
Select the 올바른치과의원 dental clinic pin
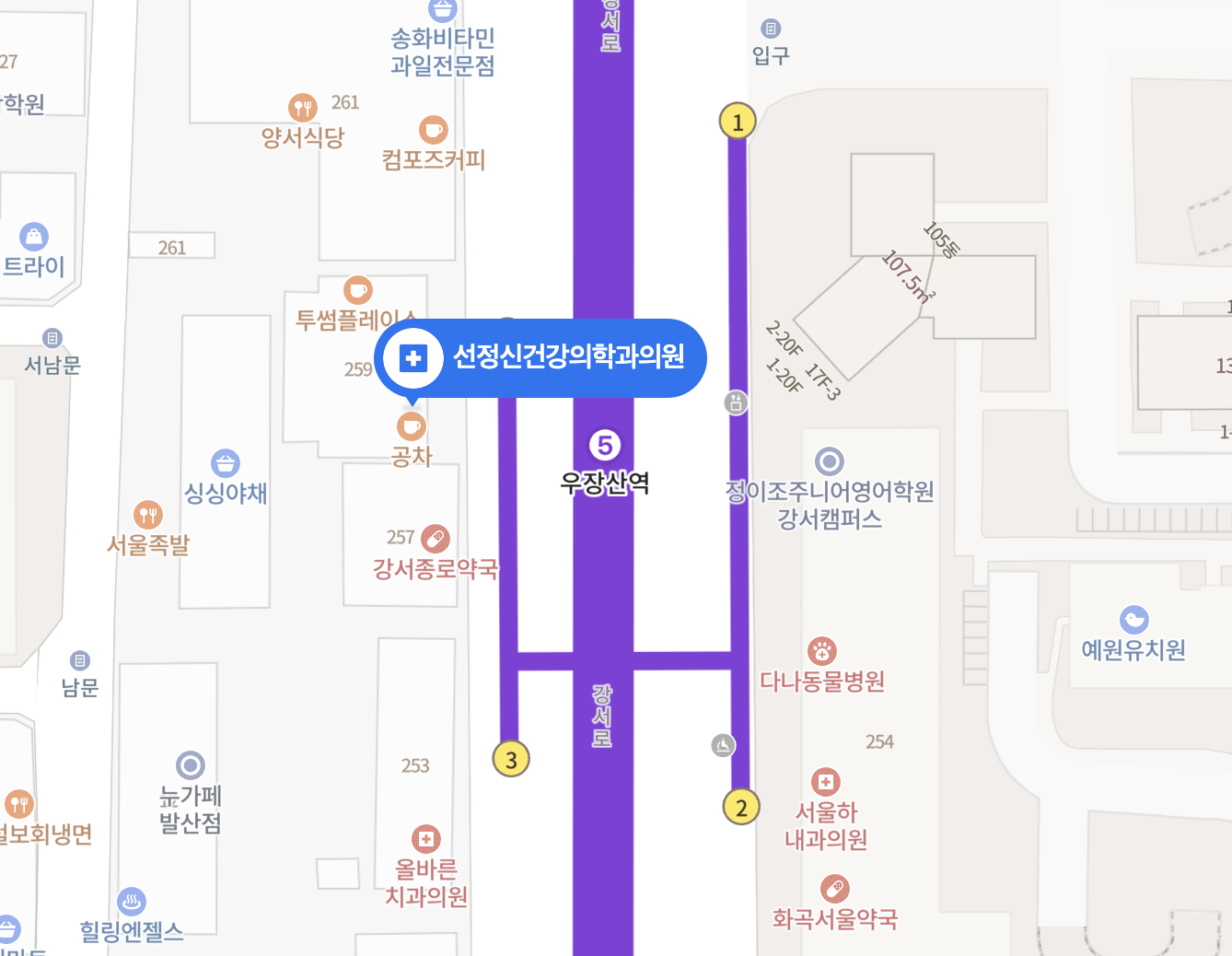tap(425, 839)
